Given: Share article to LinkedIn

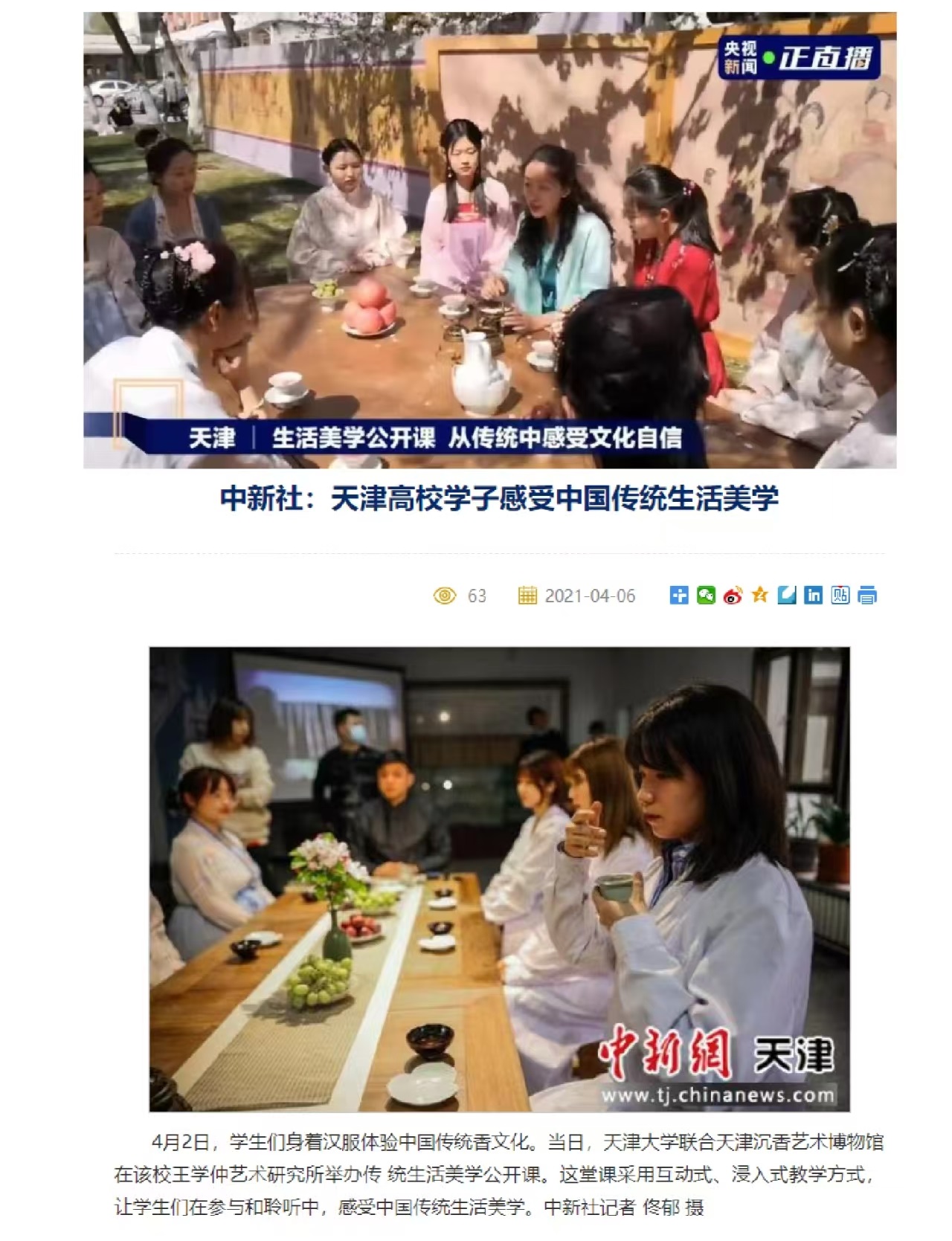Looking at the screenshot, I should click(814, 596).
